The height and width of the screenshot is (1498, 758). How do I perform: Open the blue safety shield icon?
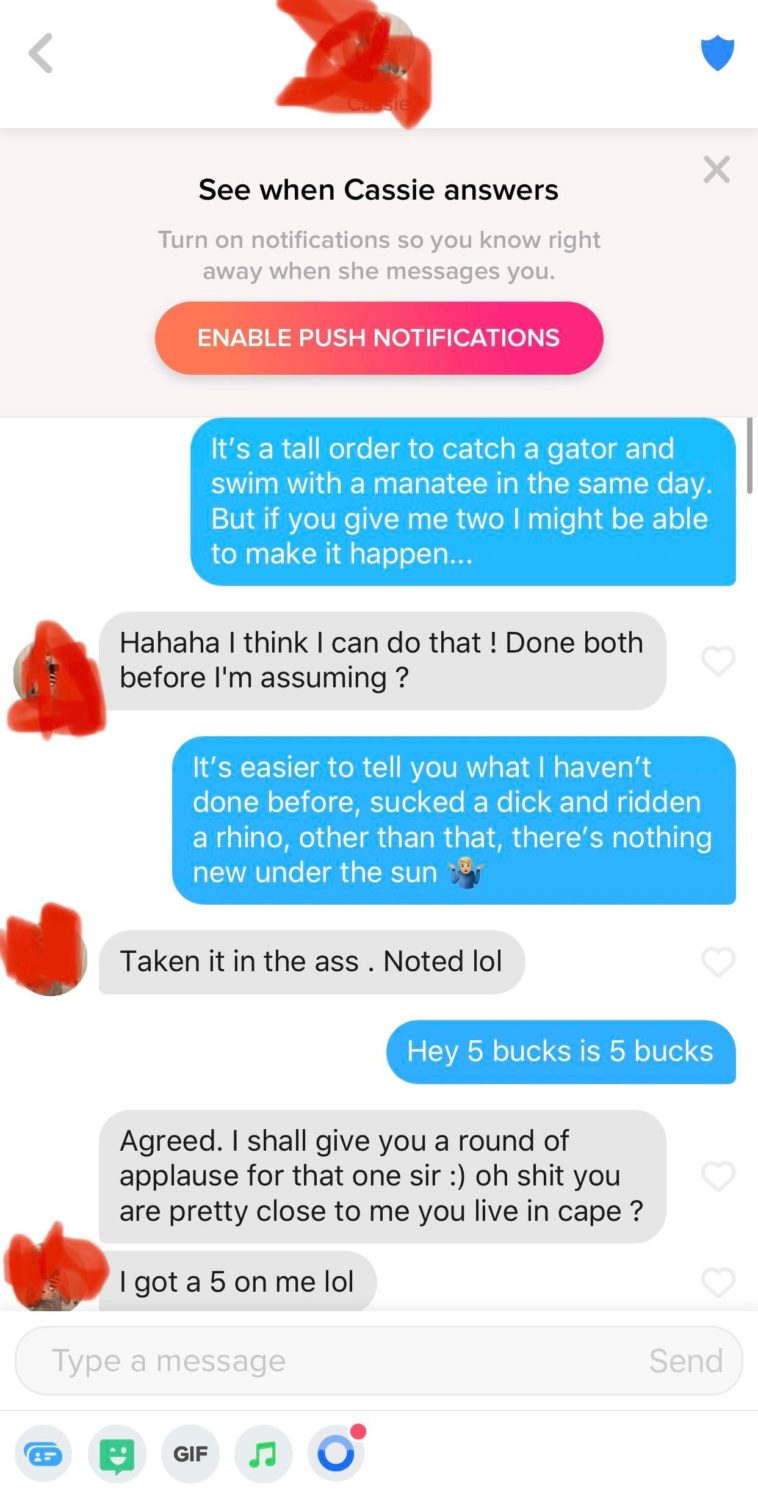coord(717,53)
